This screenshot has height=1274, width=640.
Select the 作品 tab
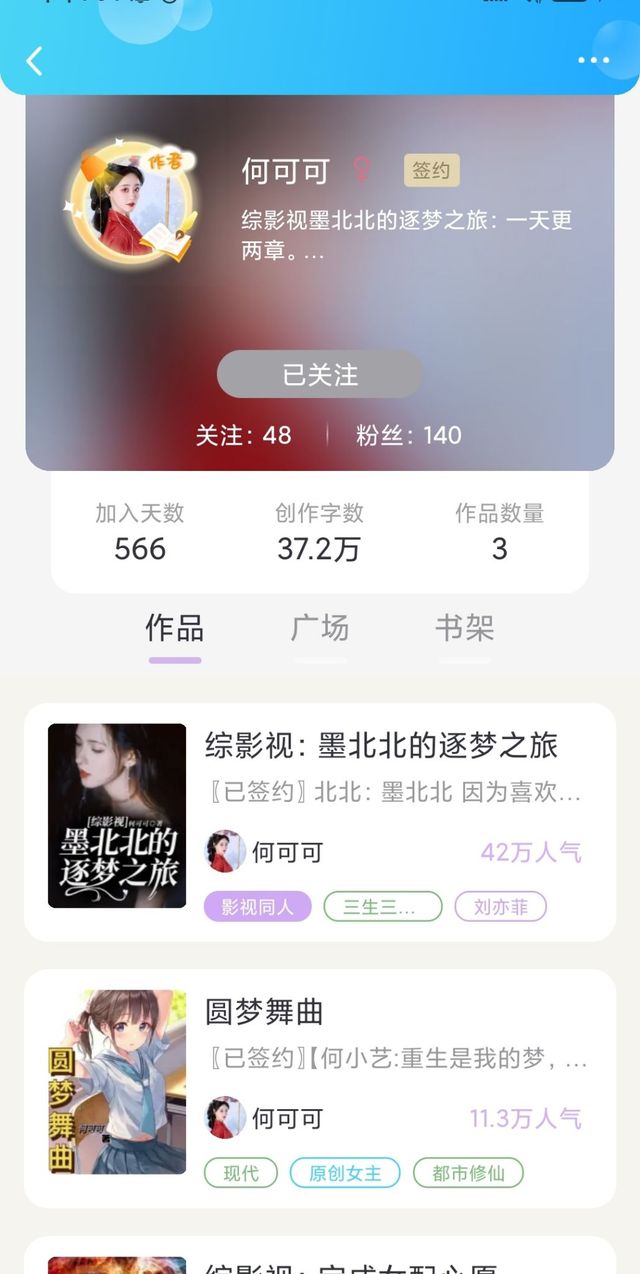point(175,628)
